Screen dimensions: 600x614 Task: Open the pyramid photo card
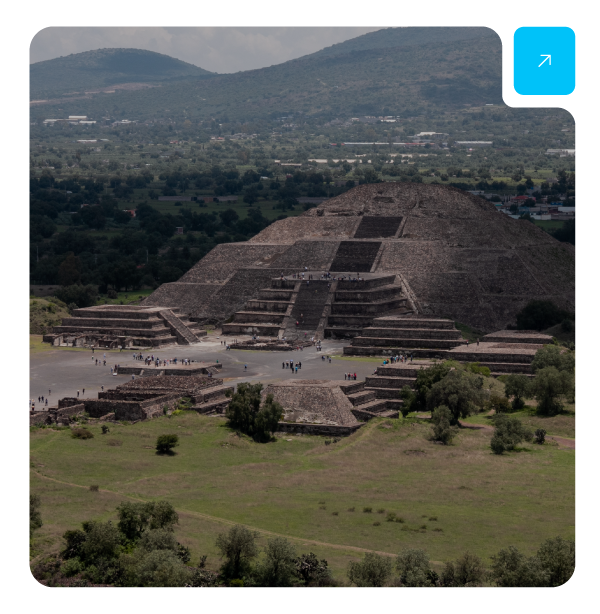(x=300, y=330)
